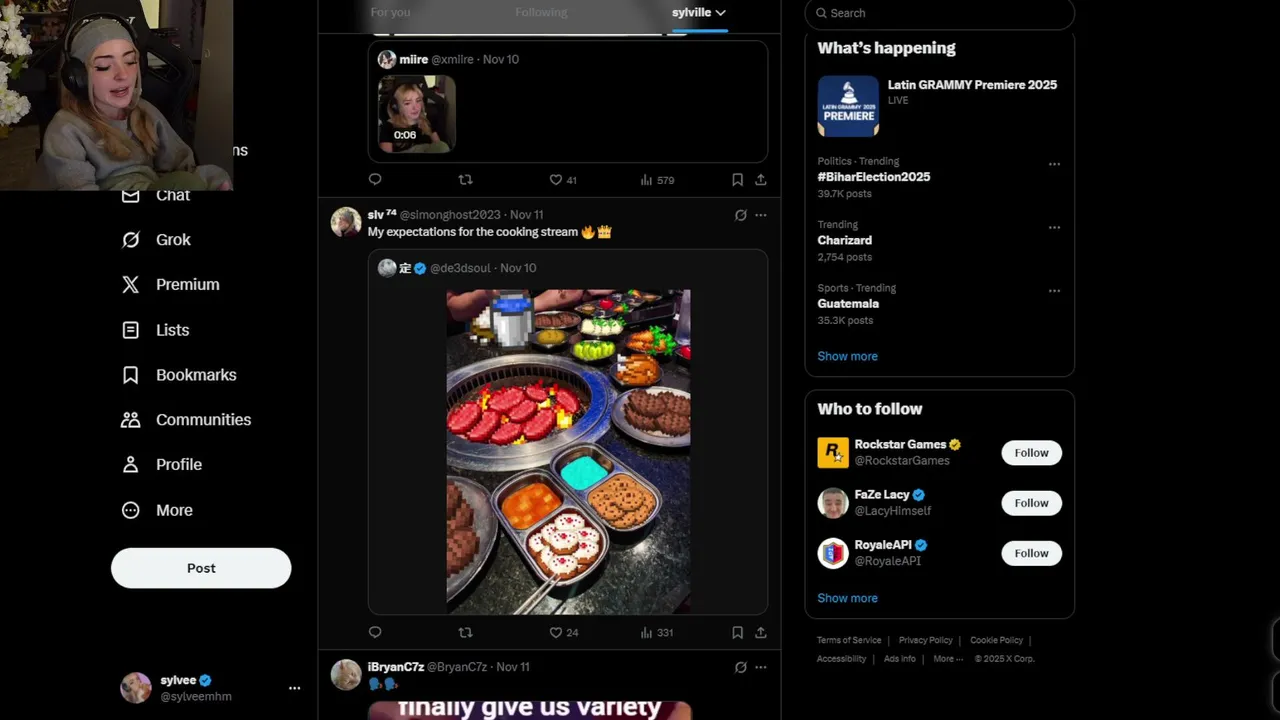Open the Charizard trending topic
1280x720 pixels.
(845, 240)
